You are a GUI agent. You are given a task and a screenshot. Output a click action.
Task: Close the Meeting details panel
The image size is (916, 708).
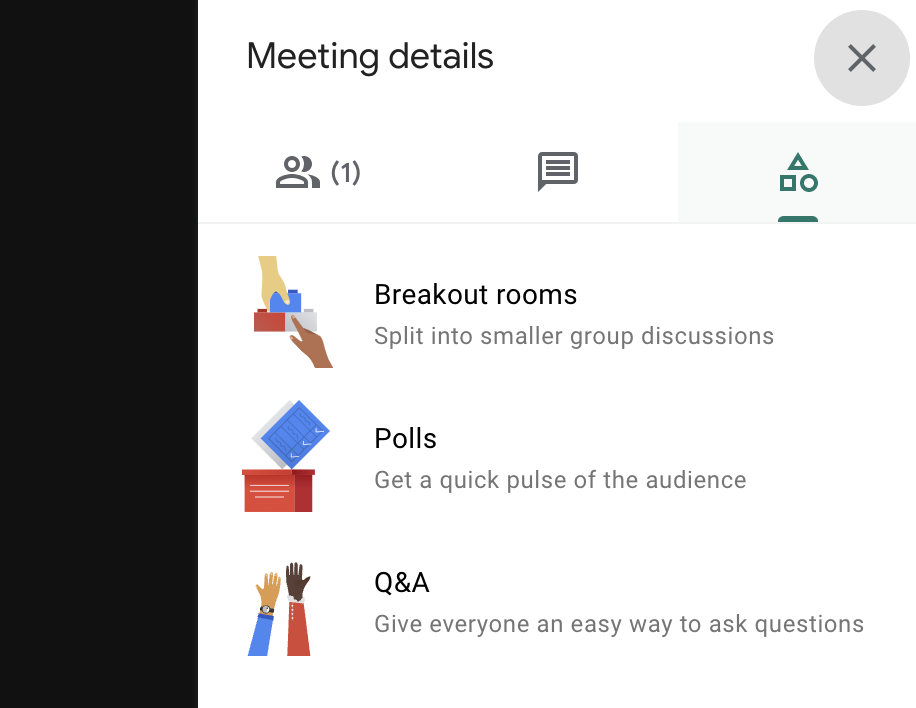tap(861, 58)
